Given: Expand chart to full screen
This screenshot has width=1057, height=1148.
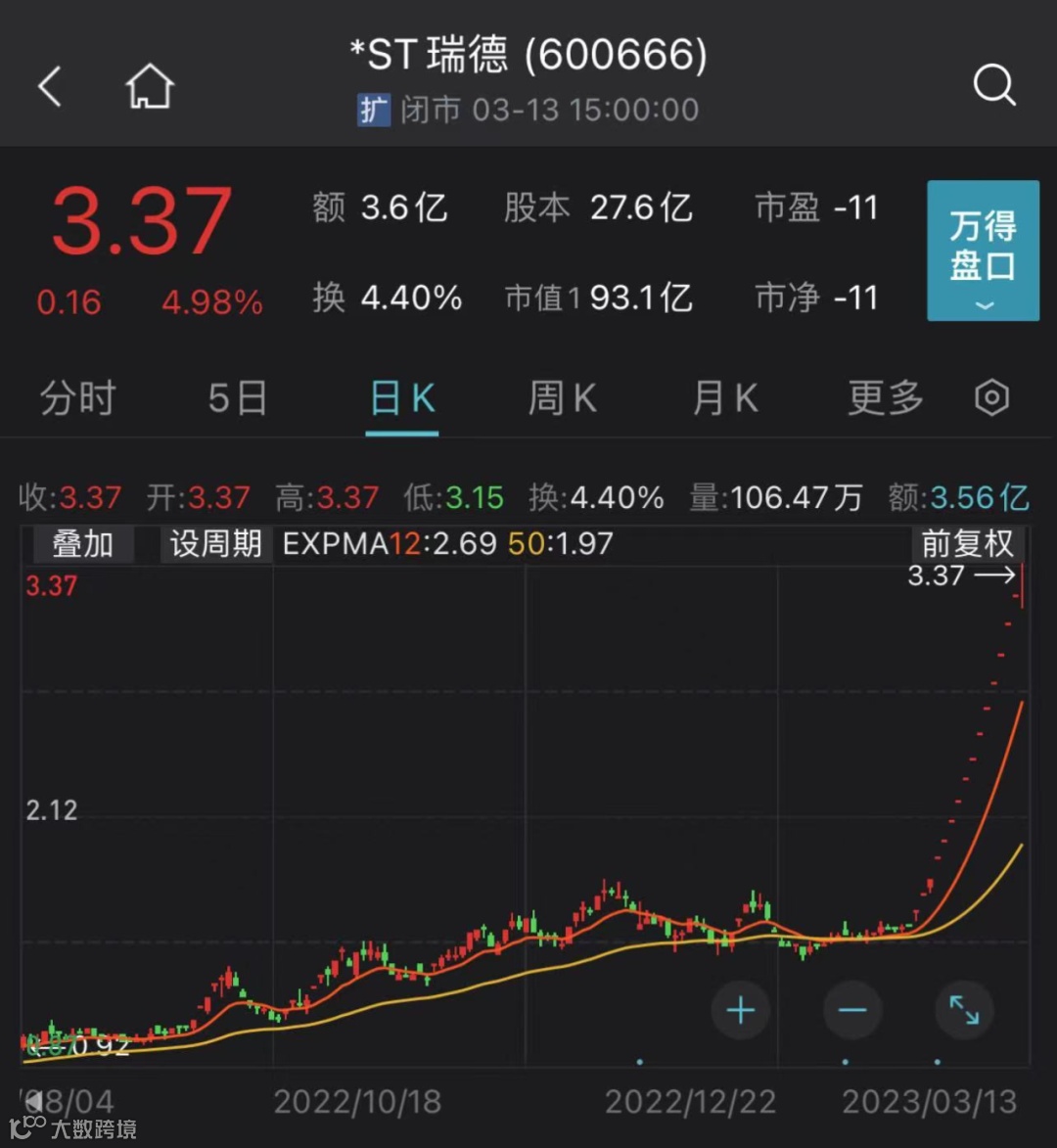Looking at the screenshot, I should 964,1010.
